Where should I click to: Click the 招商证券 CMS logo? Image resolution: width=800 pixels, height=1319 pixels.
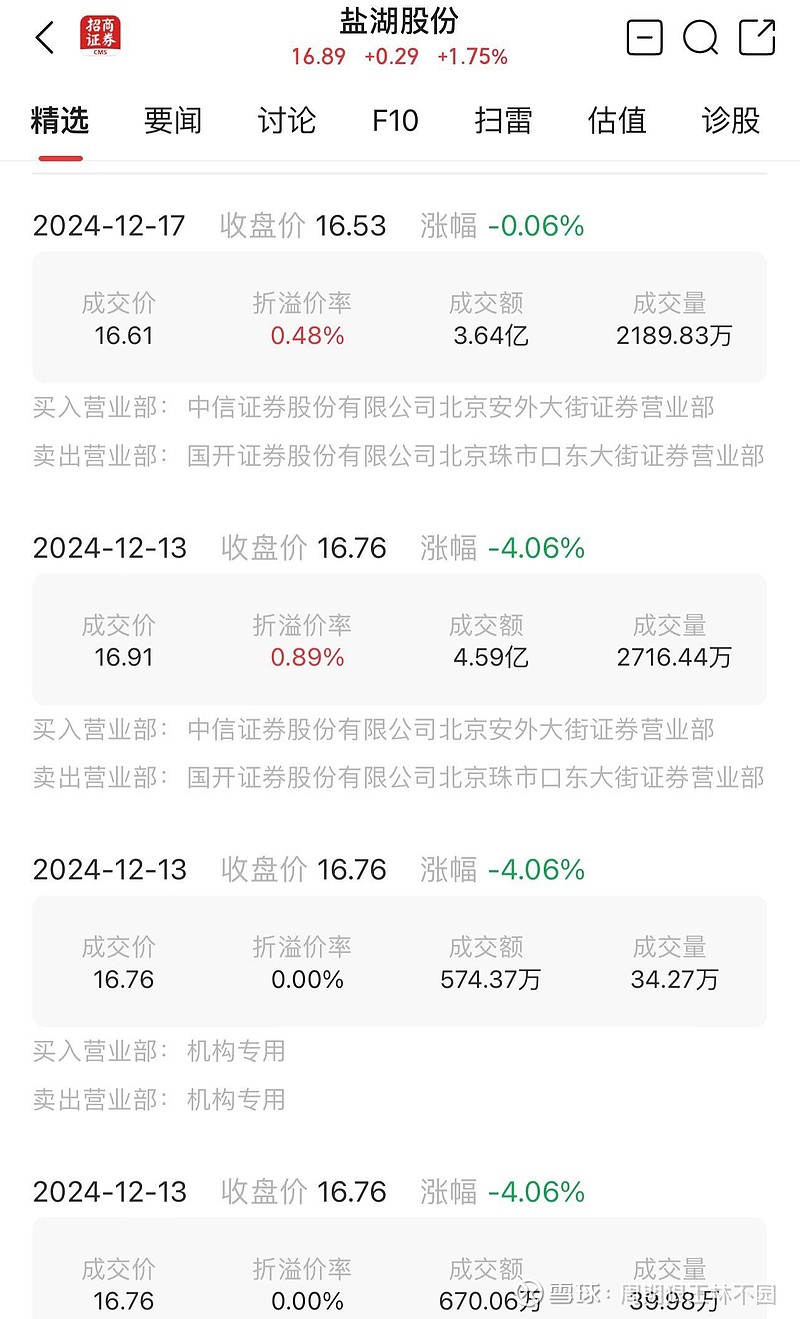pos(96,34)
